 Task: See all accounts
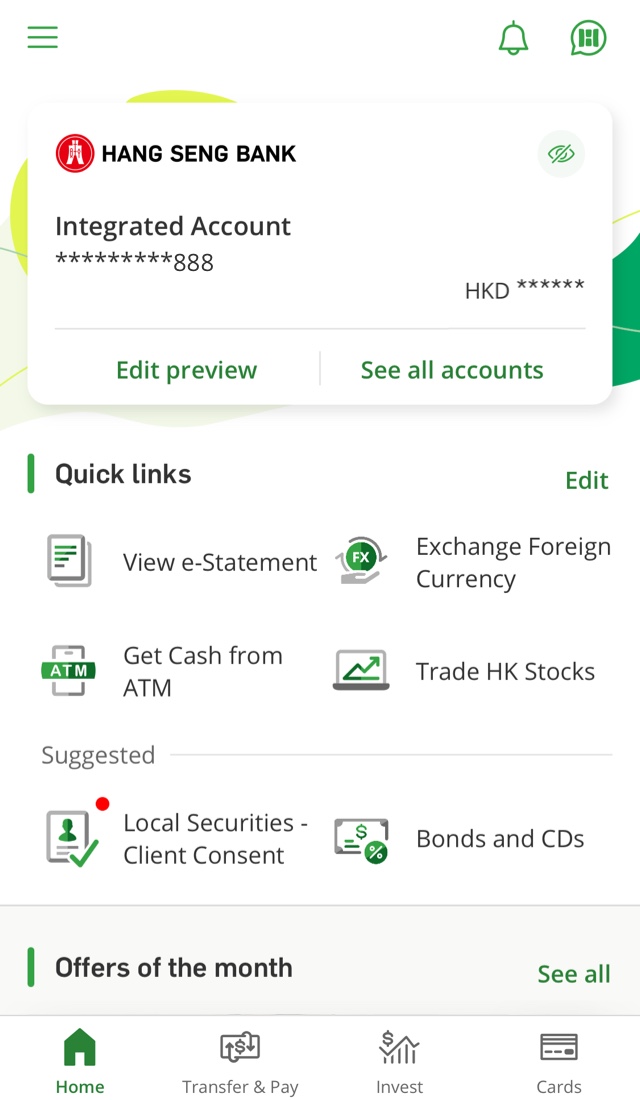click(452, 370)
